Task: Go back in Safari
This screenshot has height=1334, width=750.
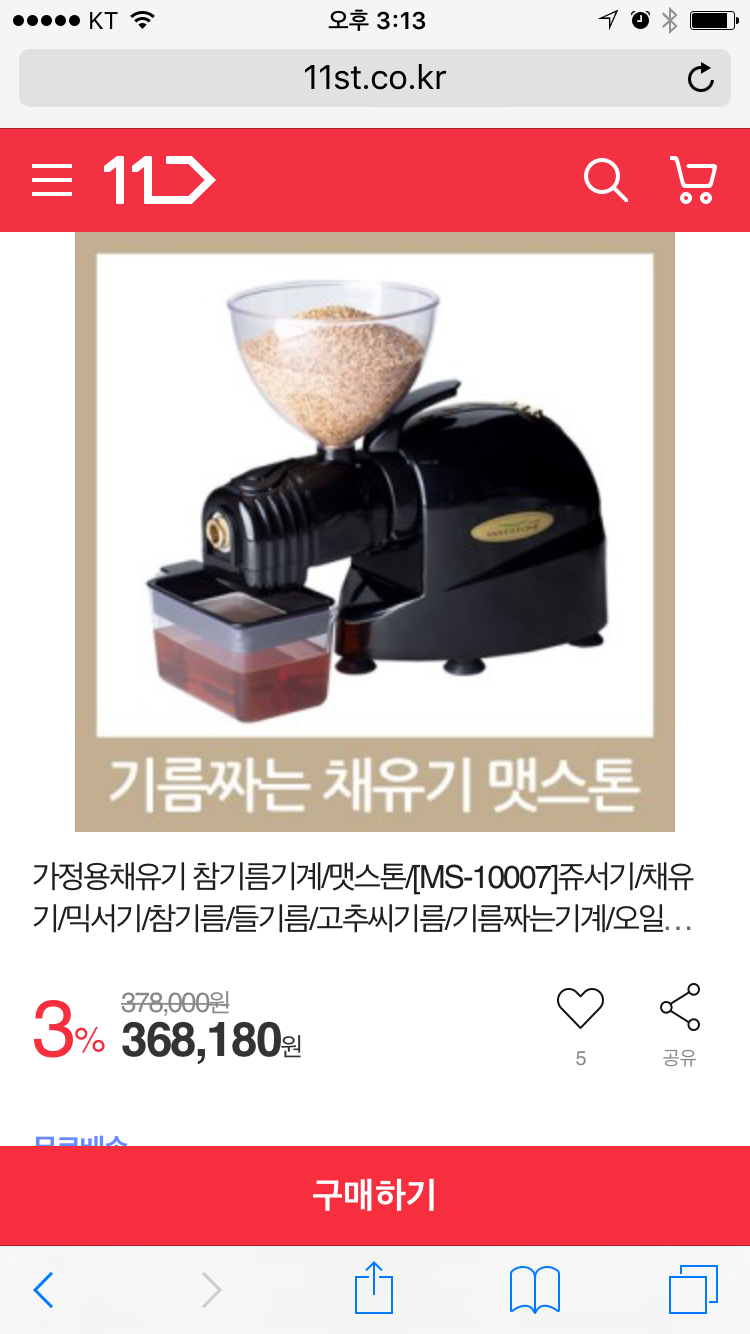Action: coord(43,1290)
